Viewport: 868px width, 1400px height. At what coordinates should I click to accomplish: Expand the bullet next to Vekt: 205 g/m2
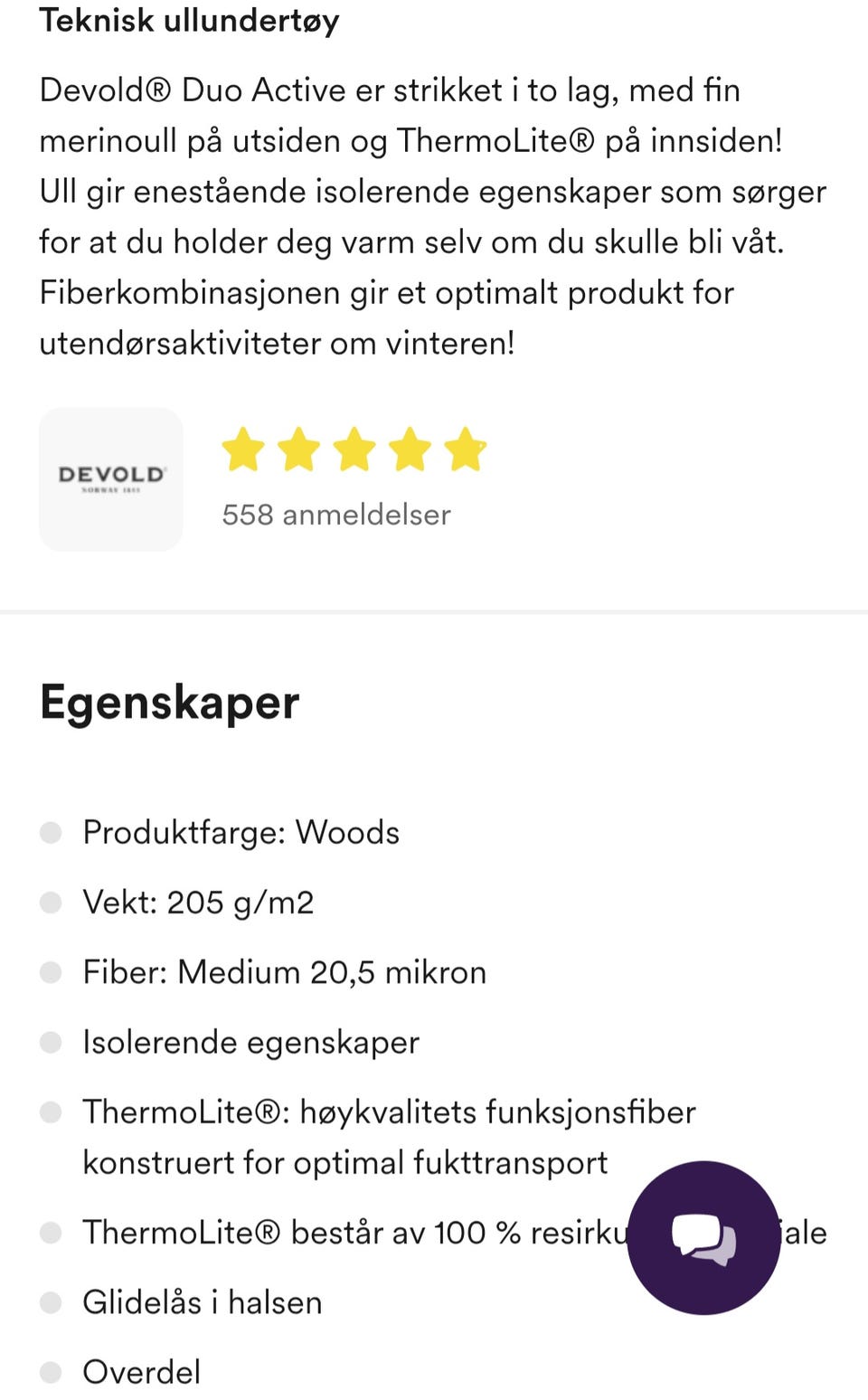pos(52,901)
